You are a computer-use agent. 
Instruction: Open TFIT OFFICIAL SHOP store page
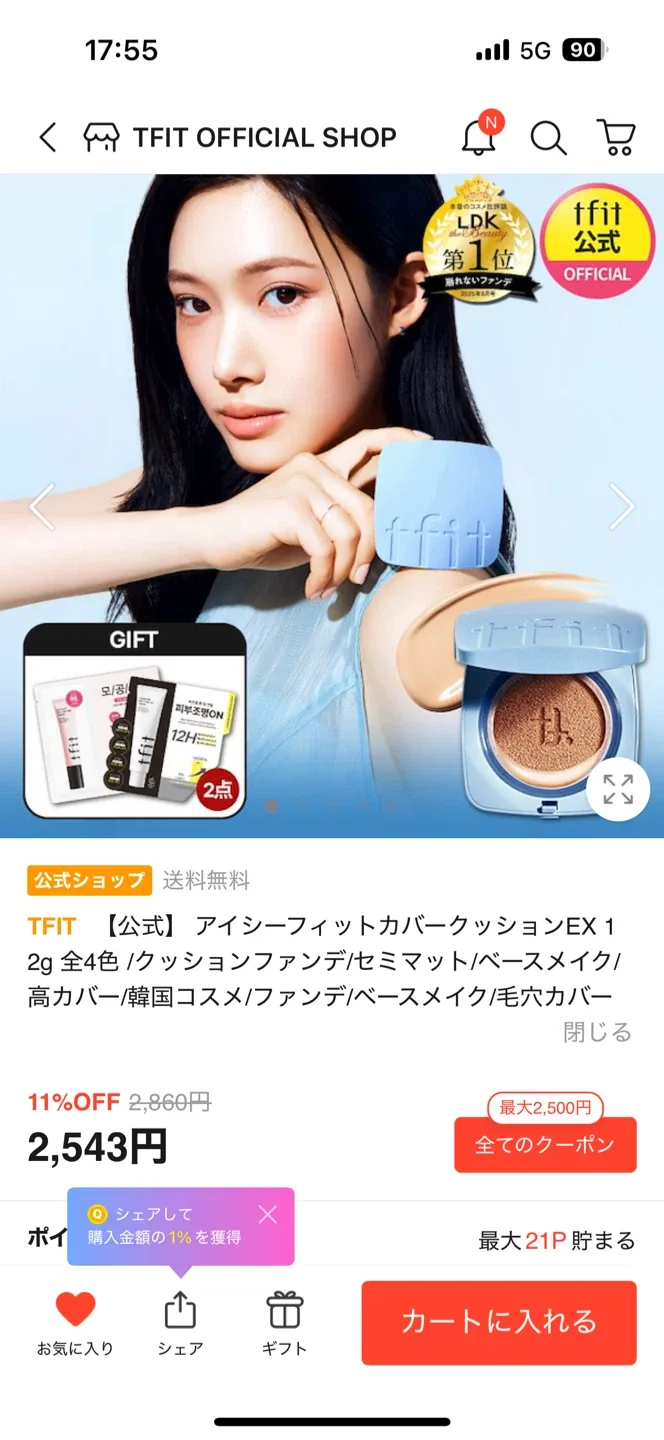coord(241,138)
